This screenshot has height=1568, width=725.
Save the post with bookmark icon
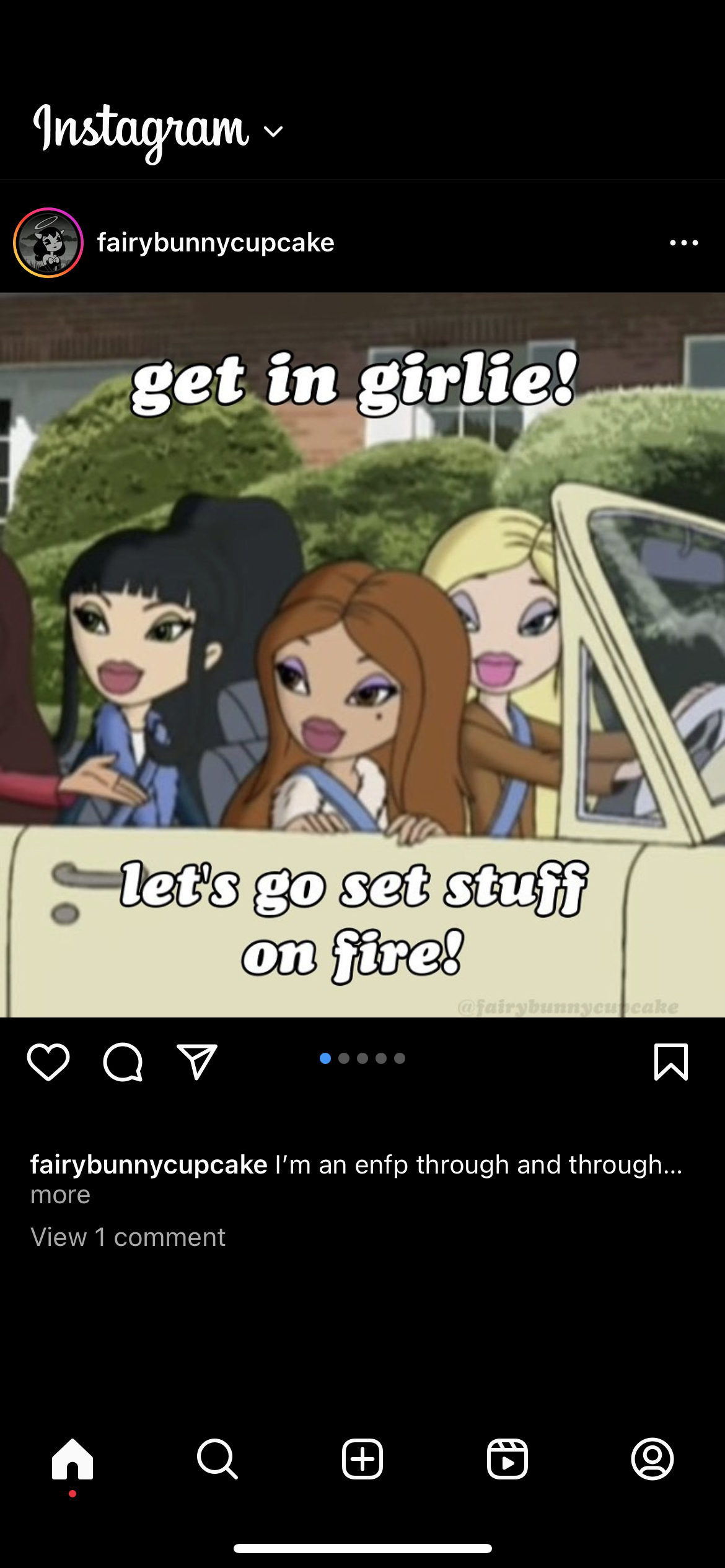(670, 1062)
